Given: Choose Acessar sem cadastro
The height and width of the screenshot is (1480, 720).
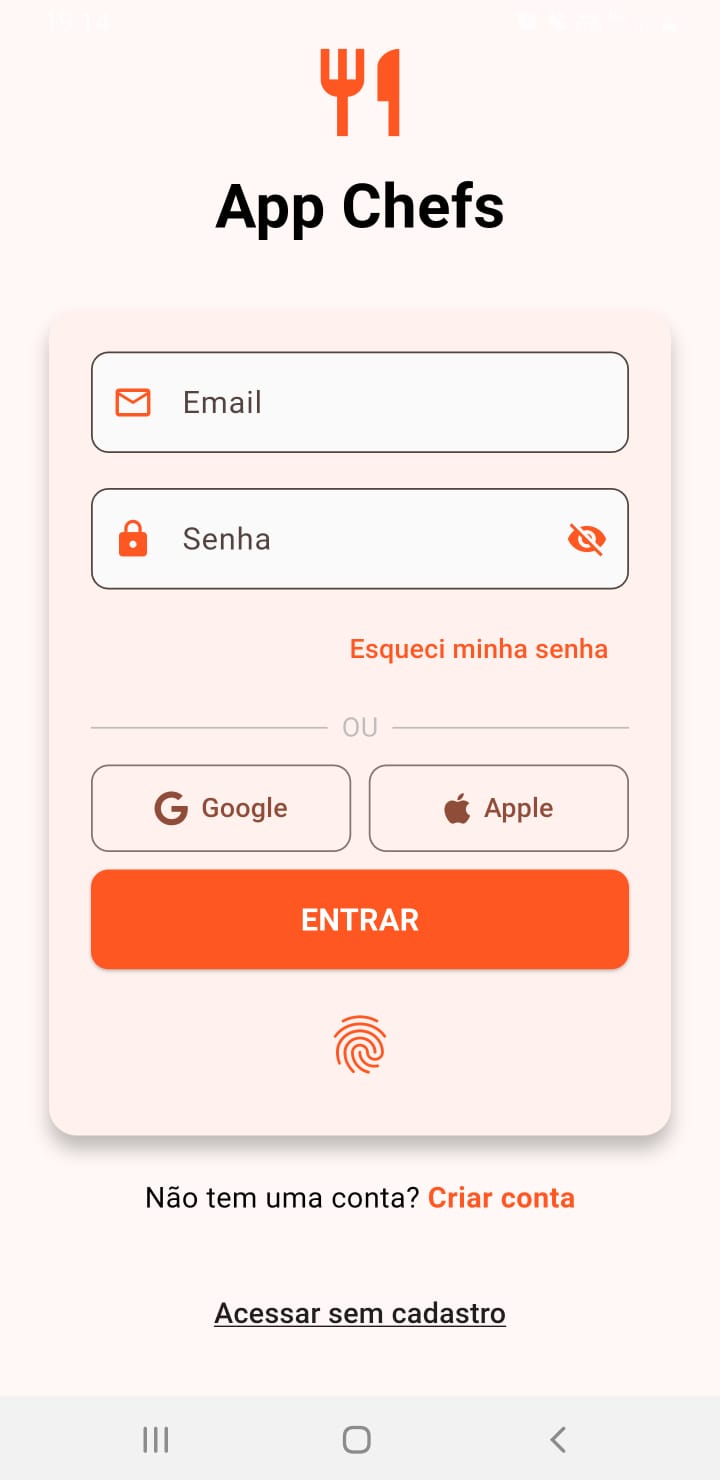Looking at the screenshot, I should [x=360, y=1312].
